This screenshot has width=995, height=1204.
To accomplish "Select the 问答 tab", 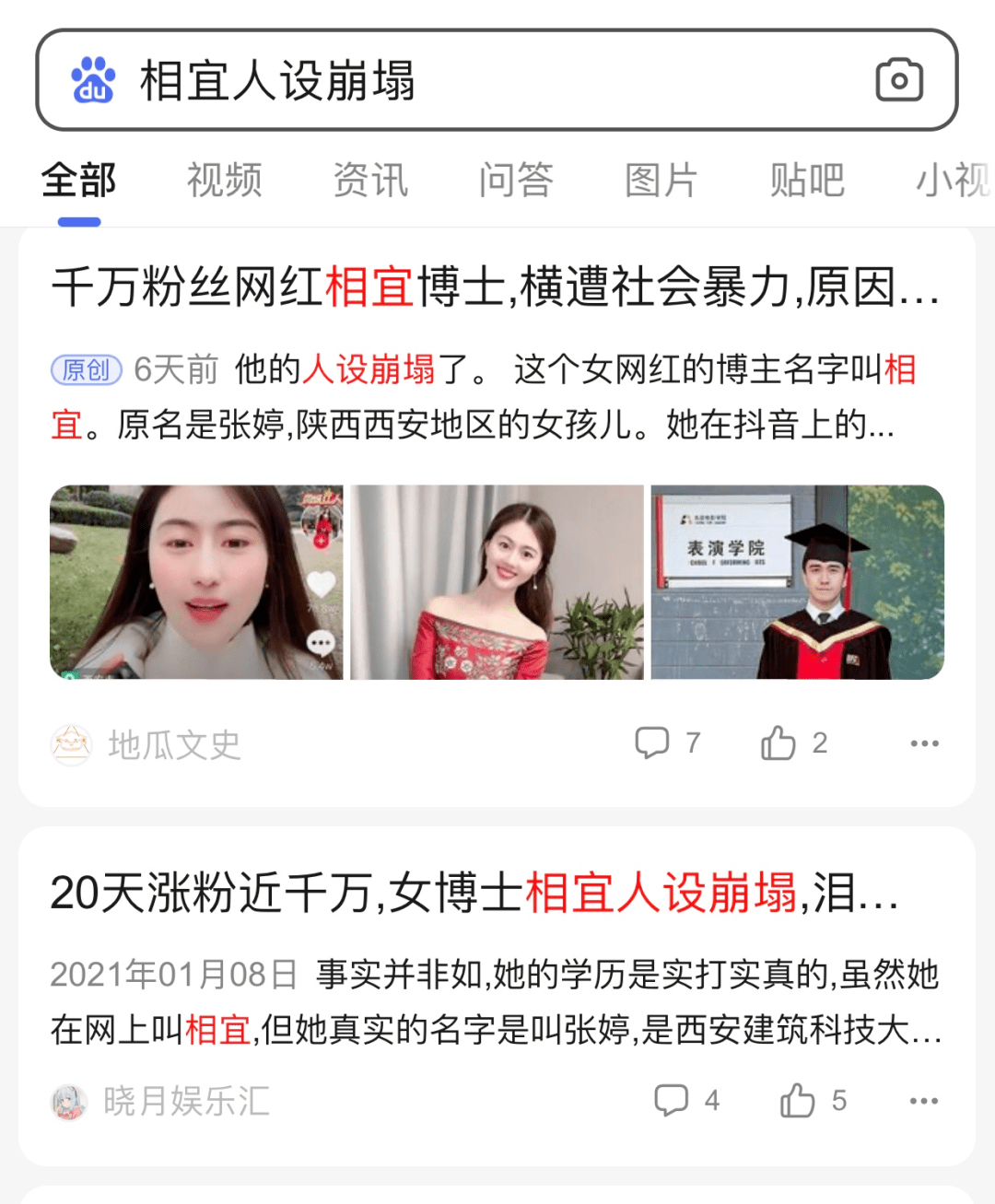I will 516,180.
